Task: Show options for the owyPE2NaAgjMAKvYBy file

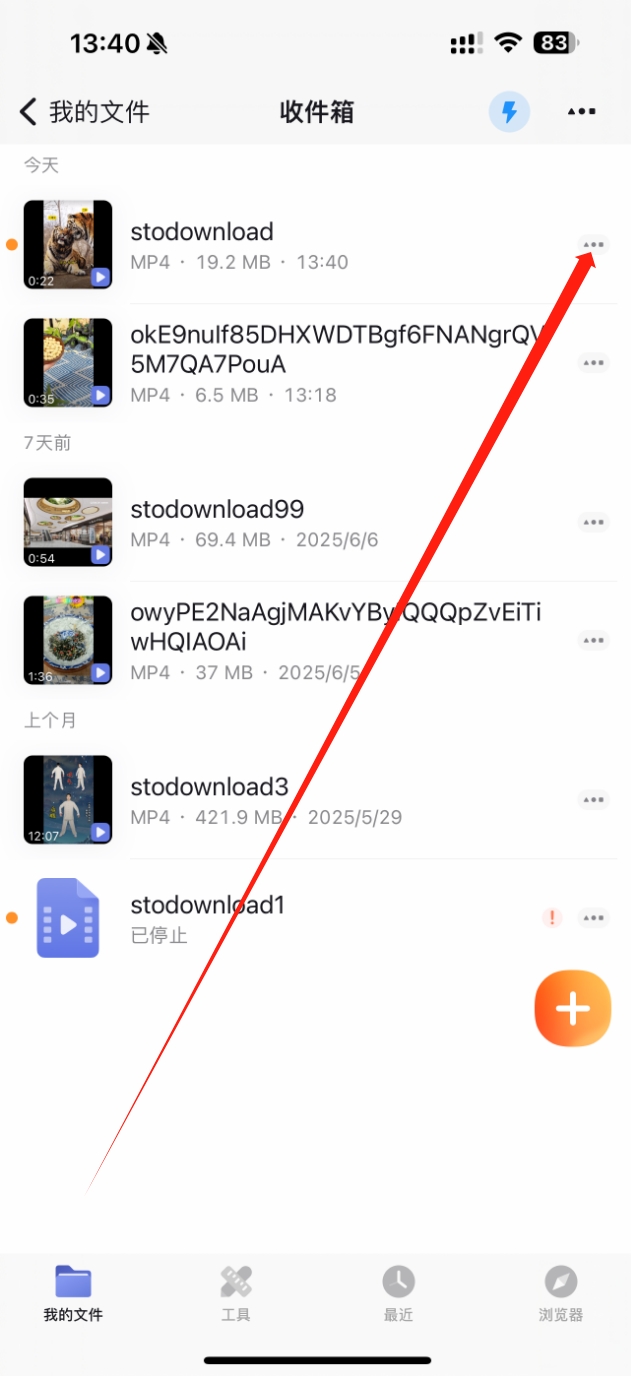Action: point(594,640)
